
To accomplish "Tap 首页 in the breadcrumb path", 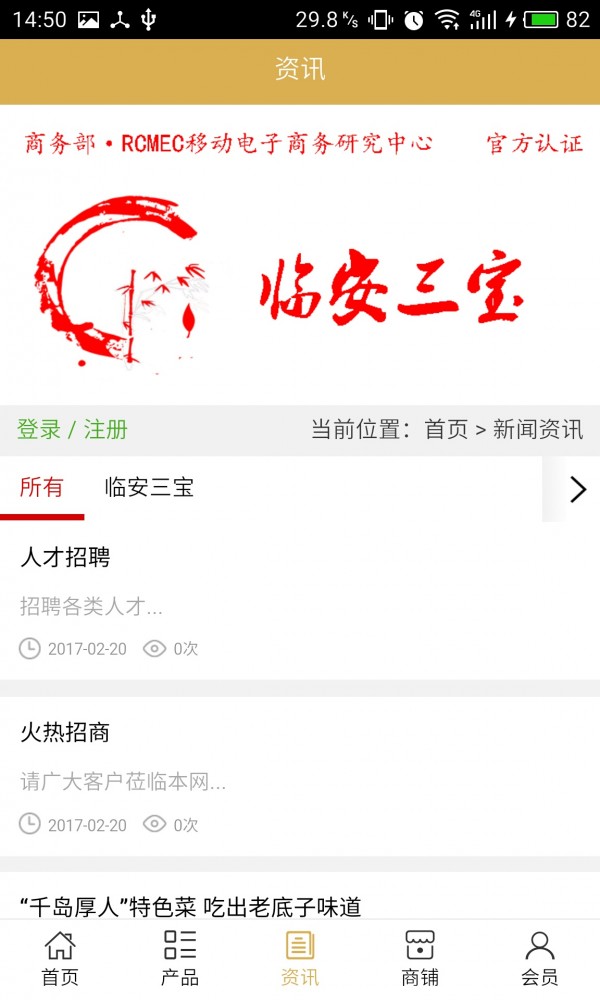I will (x=446, y=430).
